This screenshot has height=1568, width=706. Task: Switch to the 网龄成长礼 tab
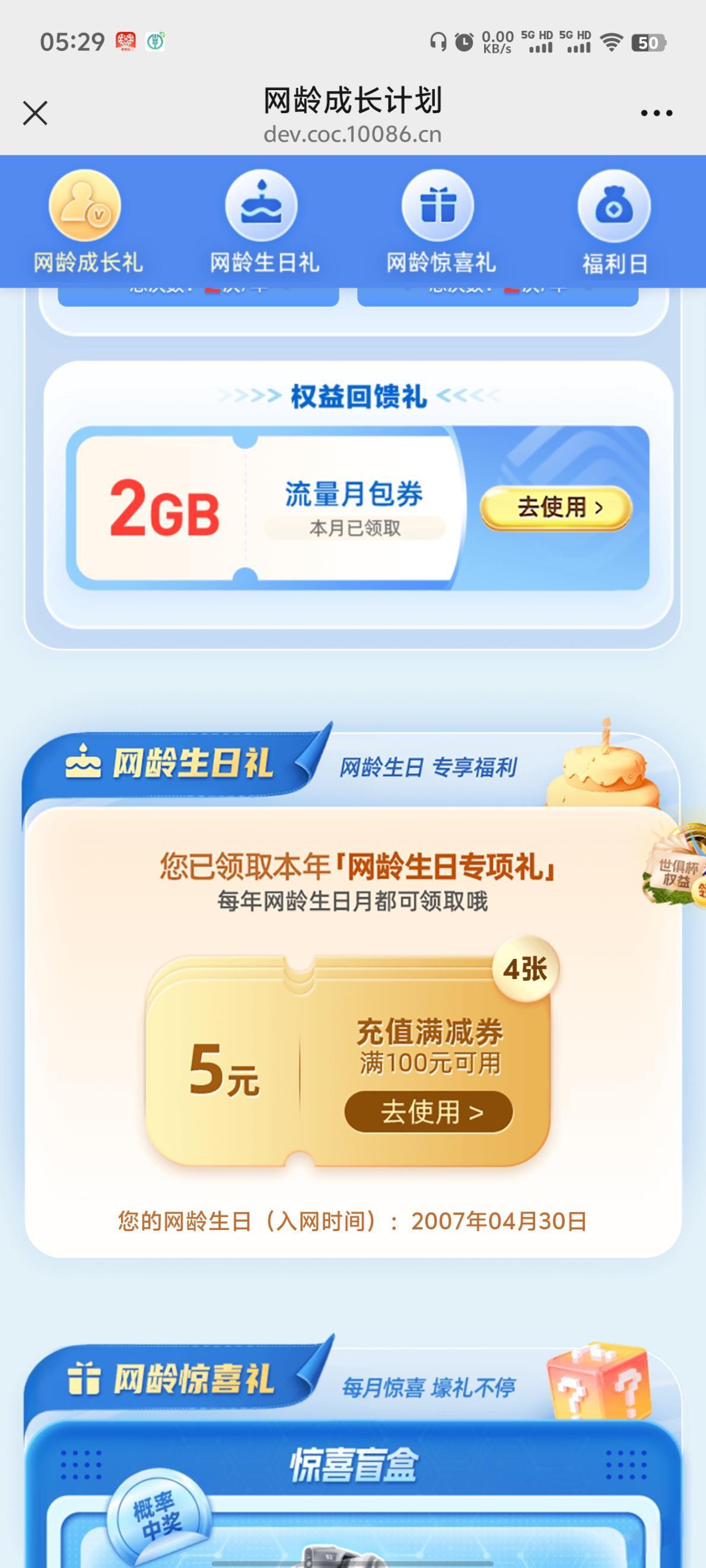tap(87, 222)
